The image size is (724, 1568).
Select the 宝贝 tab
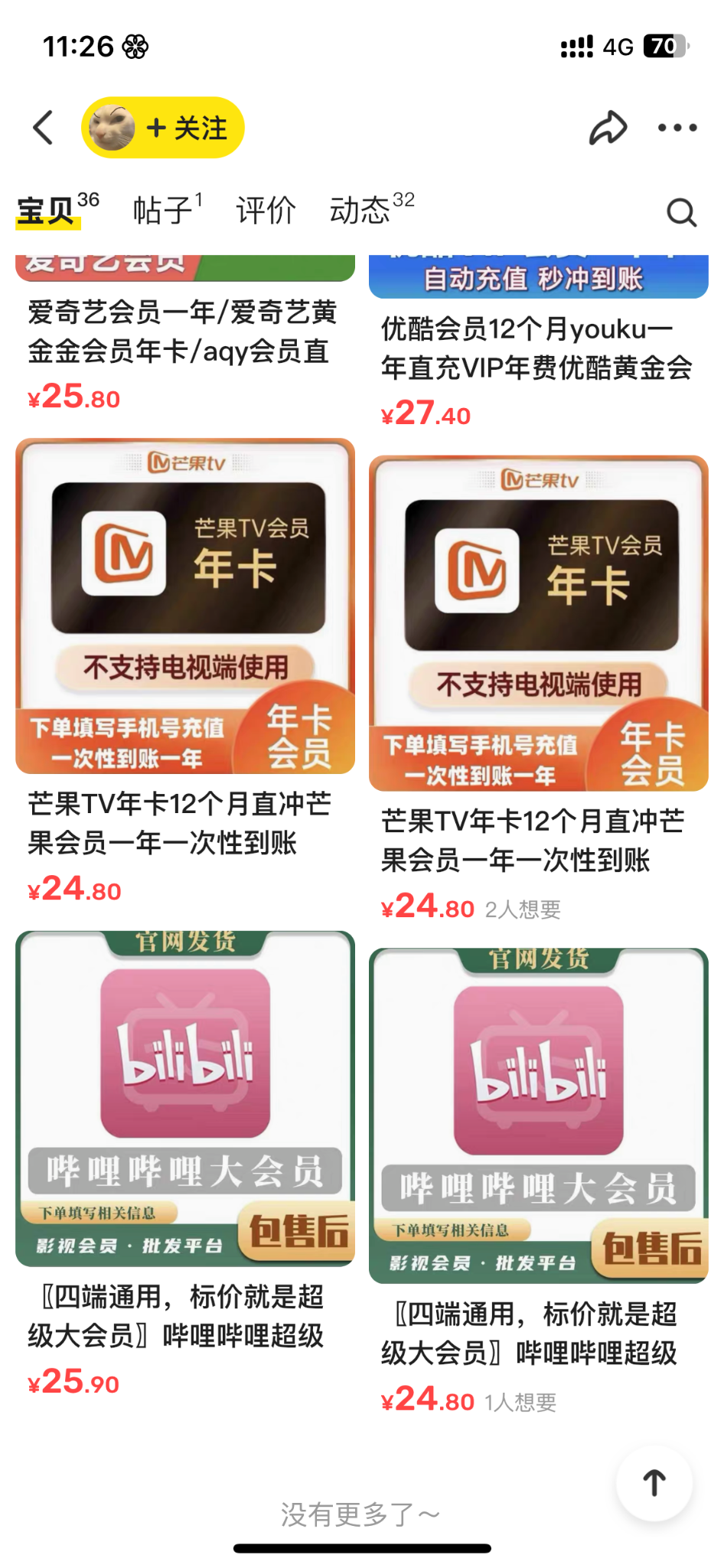pyautogui.click(x=47, y=210)
